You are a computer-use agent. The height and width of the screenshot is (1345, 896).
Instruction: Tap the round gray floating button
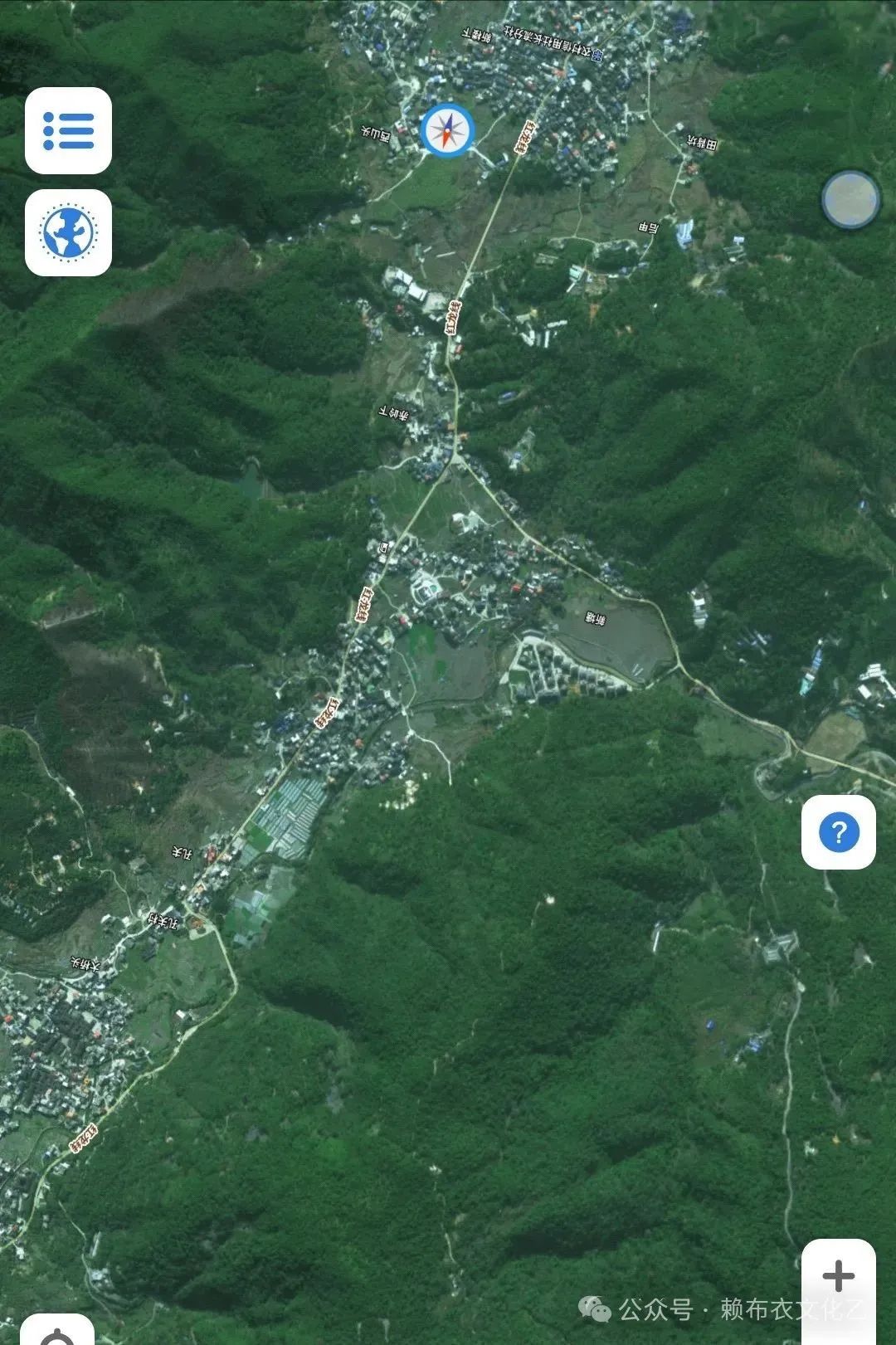pos(850,200)
